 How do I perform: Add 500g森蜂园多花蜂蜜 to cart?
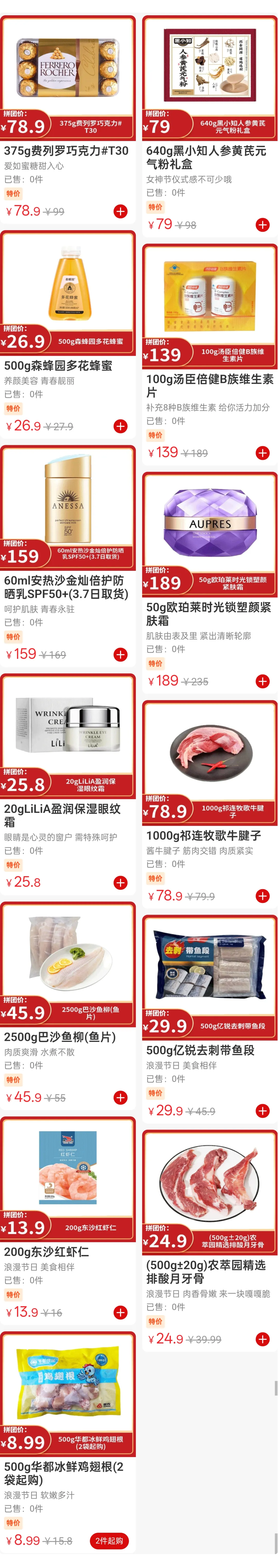pos(120,426)
